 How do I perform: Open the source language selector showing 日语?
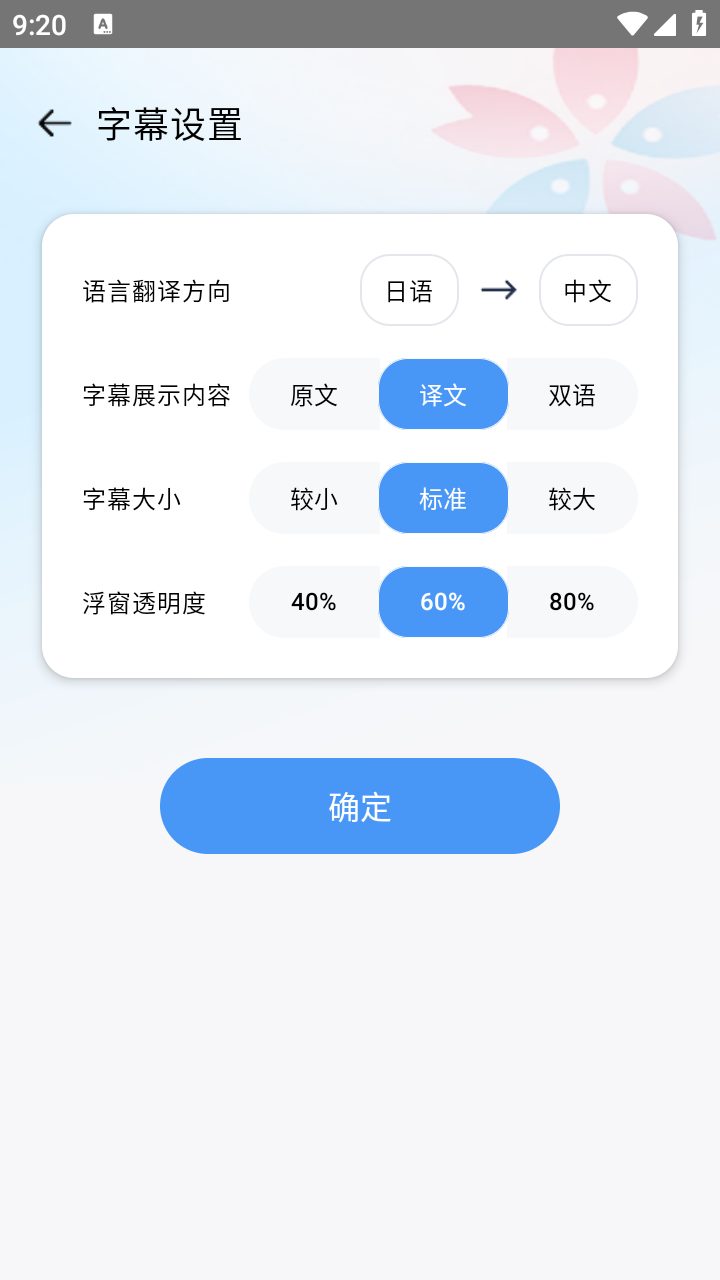pos(409,290)
